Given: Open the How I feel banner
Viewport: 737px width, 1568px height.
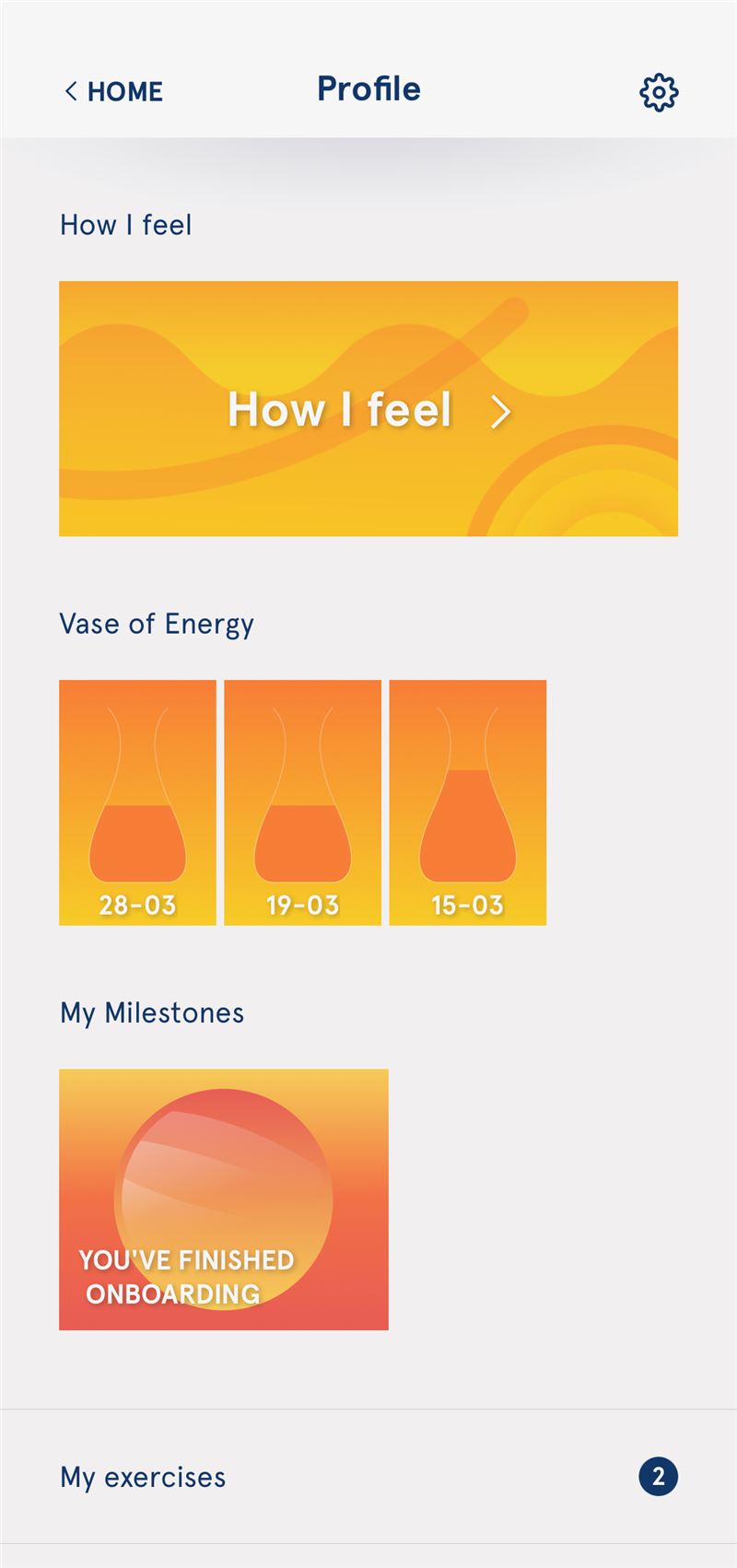Looking at the screenshot, I should (x=368, y=408).
